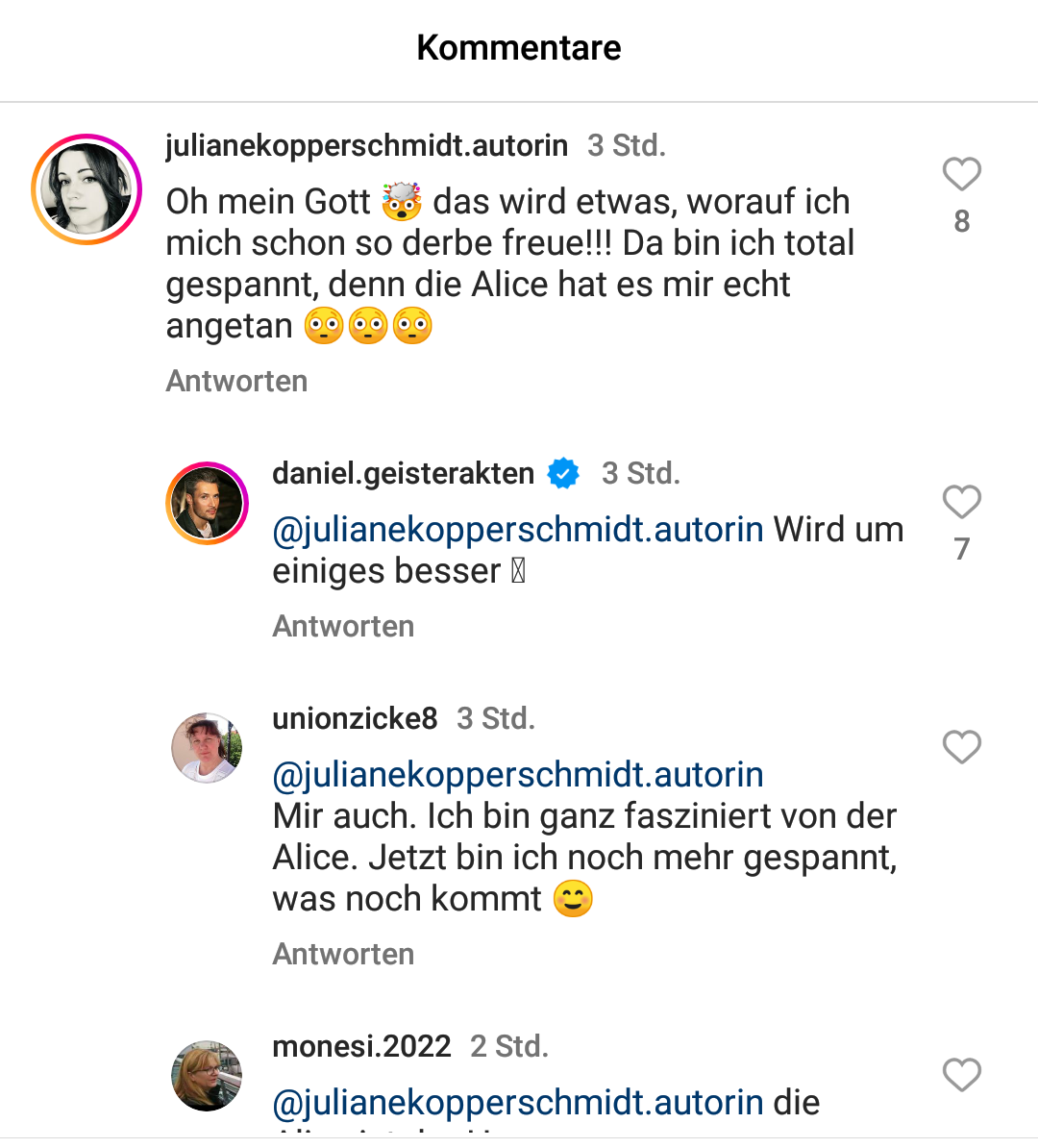
Task: Follow the @julianekopperschmidt.autorin mention in monesi.2022's reply
Action: point(518,1102)
